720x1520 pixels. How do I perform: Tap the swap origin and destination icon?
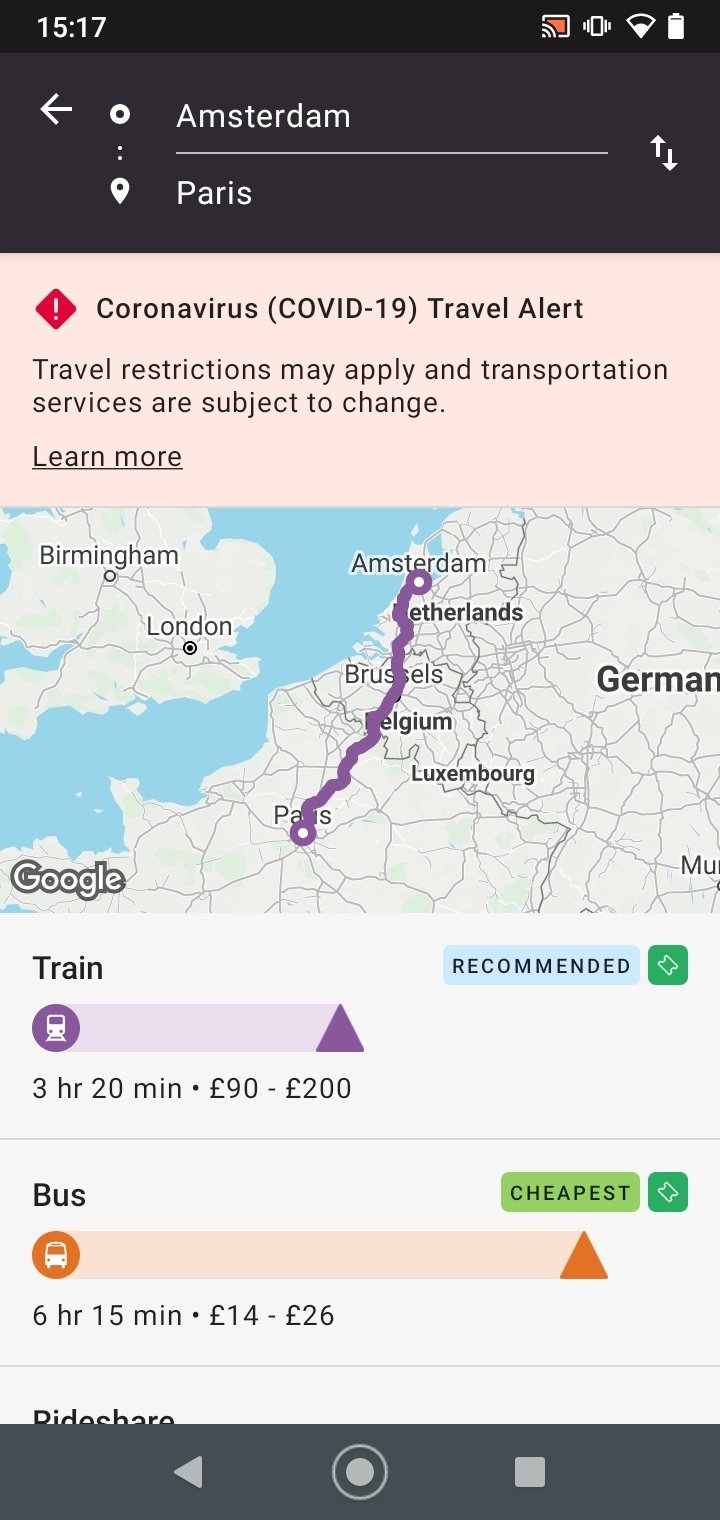point(663,152)
